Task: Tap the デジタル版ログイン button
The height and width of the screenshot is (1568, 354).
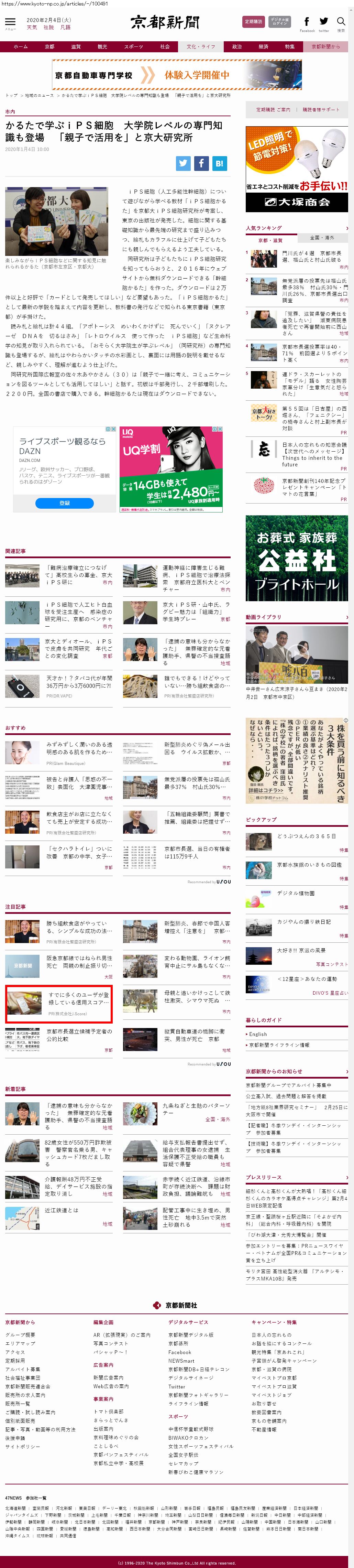Action: click(x=279, y=22)
